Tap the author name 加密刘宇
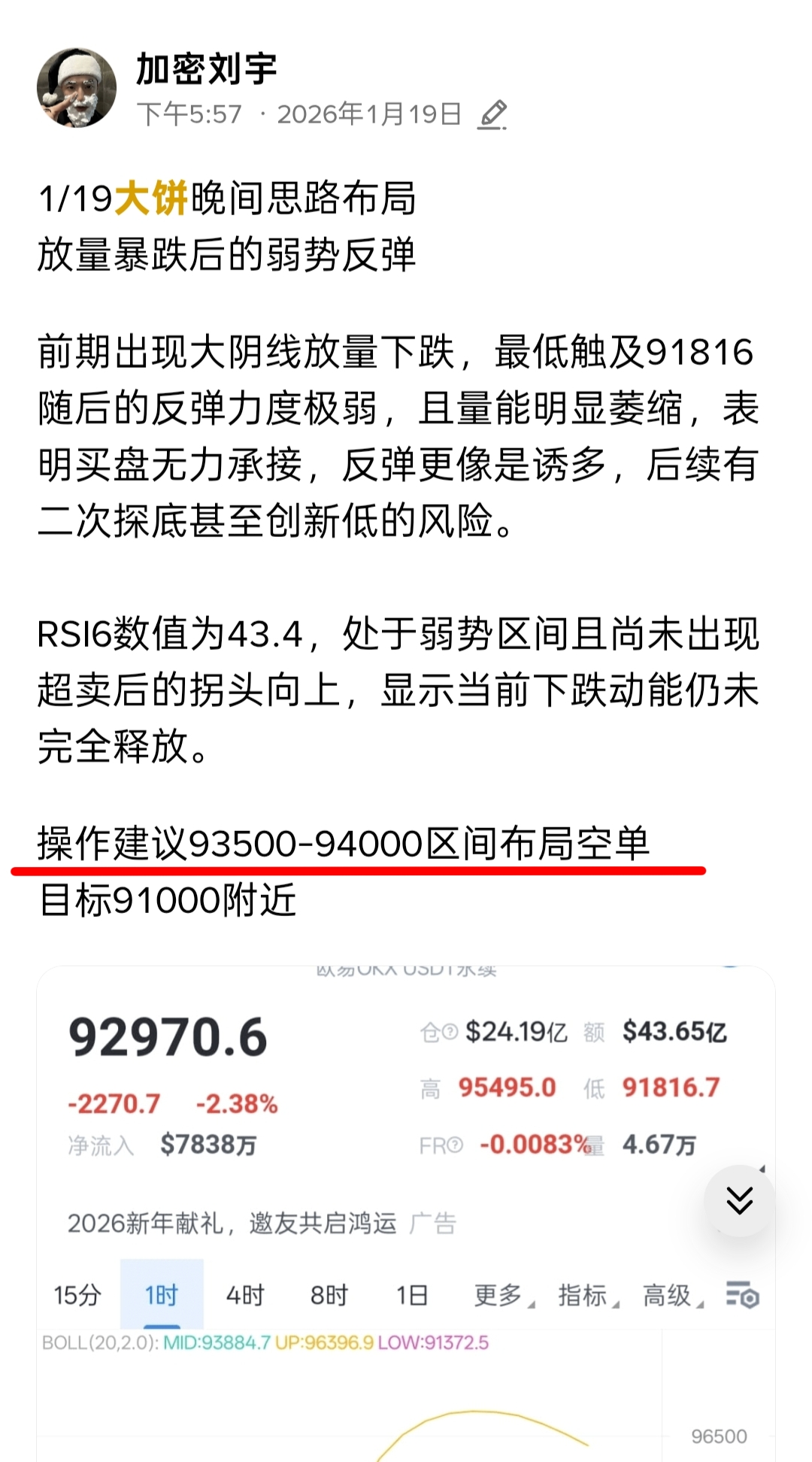 click(207, 69)
